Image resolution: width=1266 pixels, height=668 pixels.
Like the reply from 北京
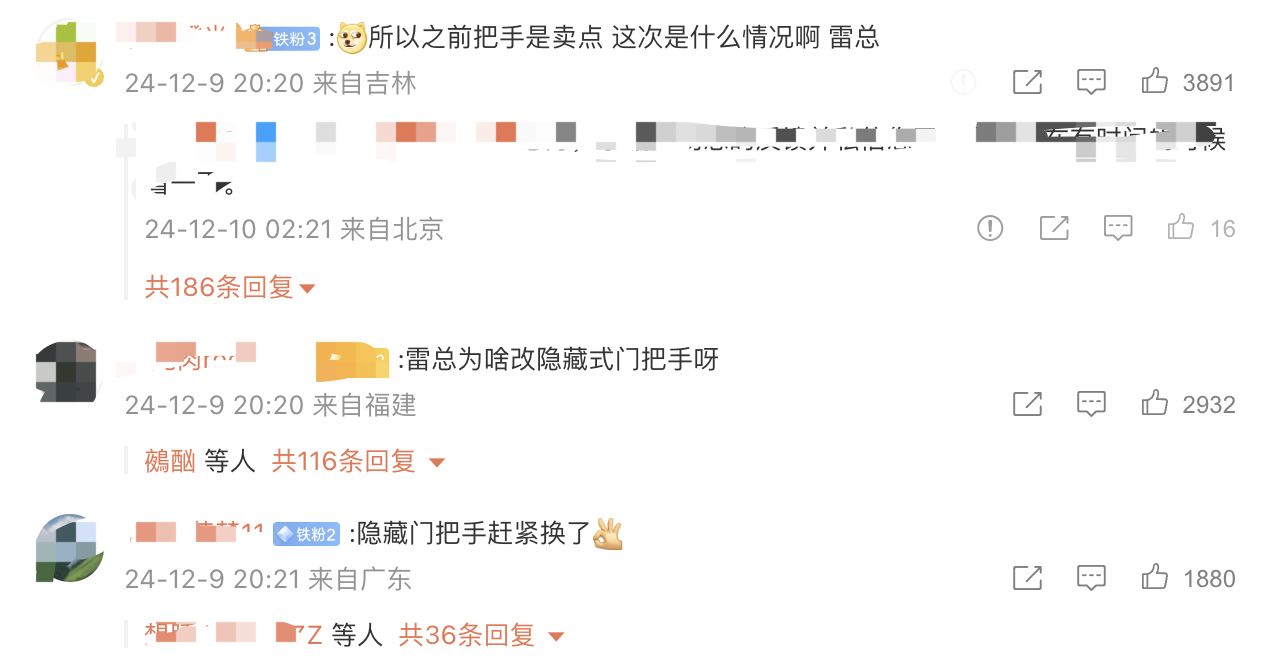click(x=1181, y=228)
